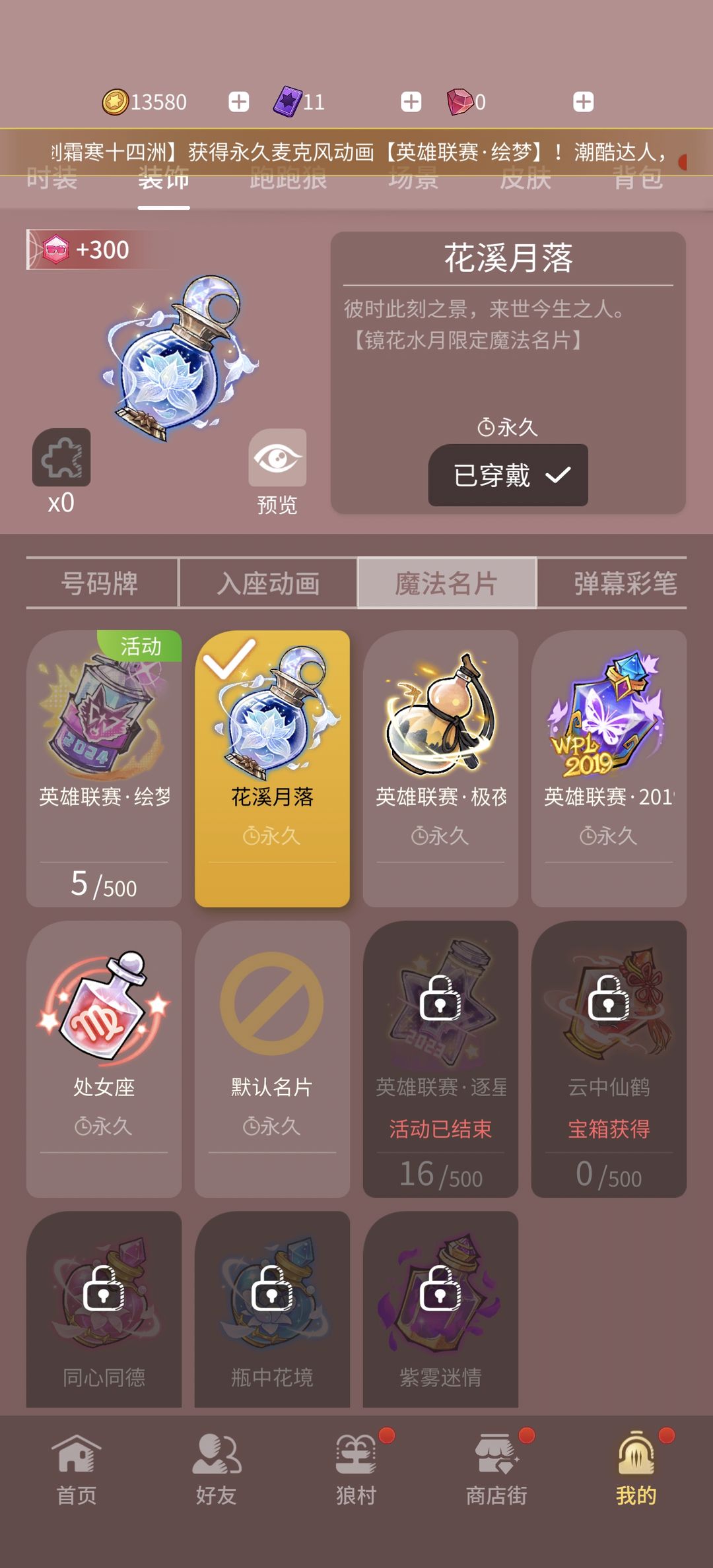This screenshot has width=713, height=1568.
Task: View the locked 英雄联赛·逐星 card
Action: (440, 1059)
